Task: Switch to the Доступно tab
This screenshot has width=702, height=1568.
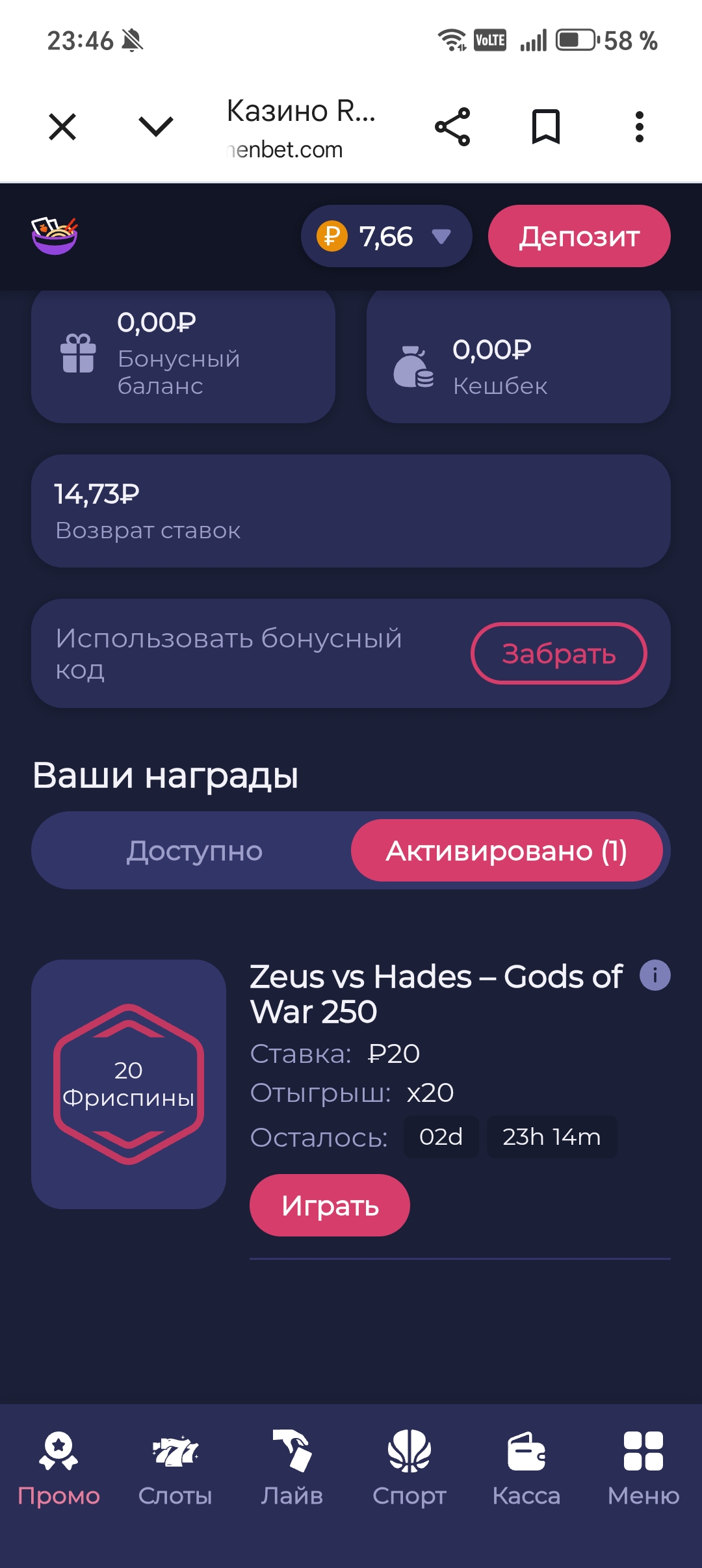Action: 194,850
